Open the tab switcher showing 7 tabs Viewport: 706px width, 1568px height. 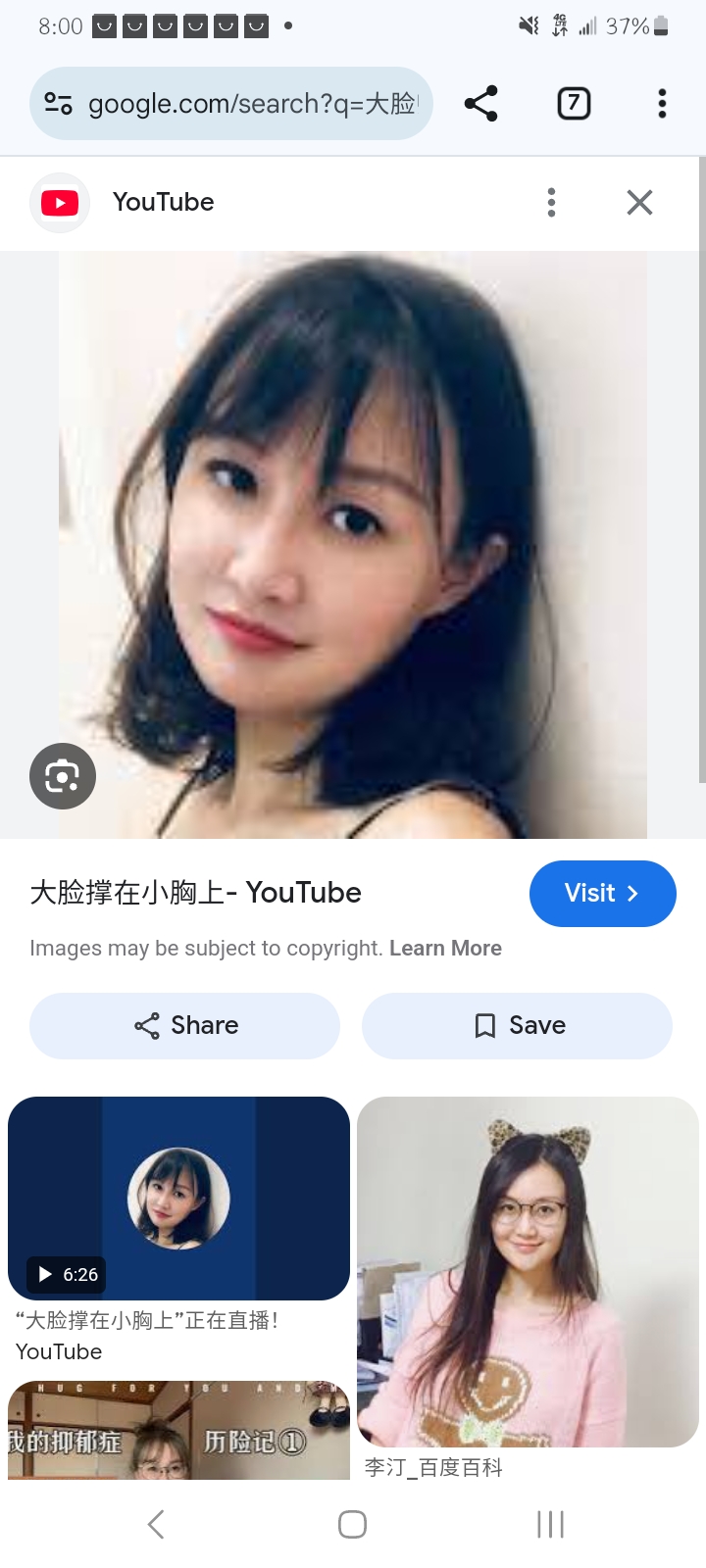click(x=574, y=103)
